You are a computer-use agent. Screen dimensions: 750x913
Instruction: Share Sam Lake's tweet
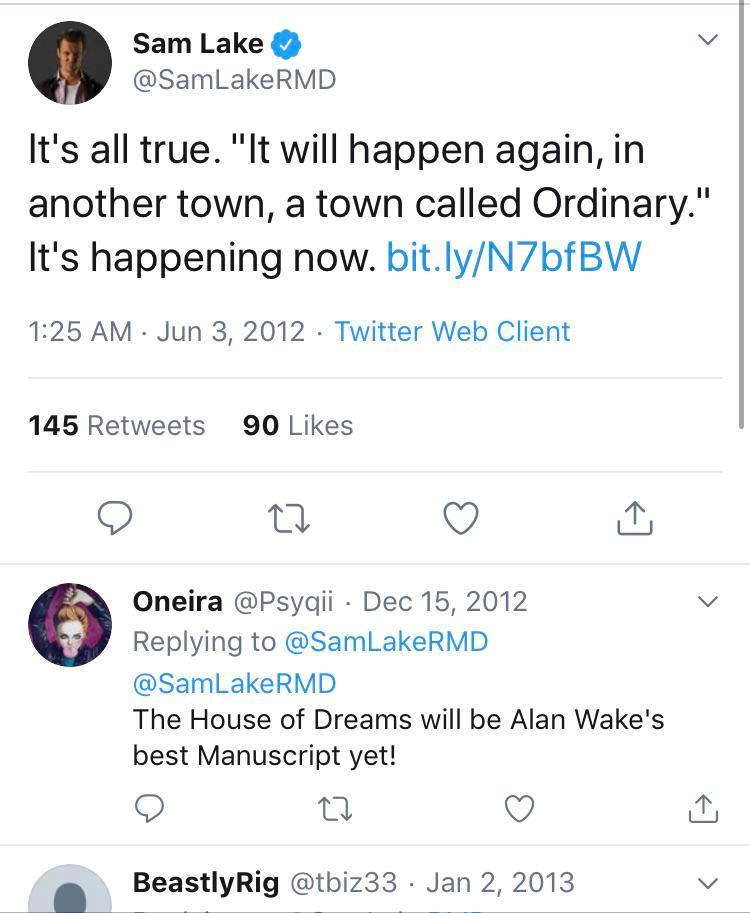tap(633, 518)
